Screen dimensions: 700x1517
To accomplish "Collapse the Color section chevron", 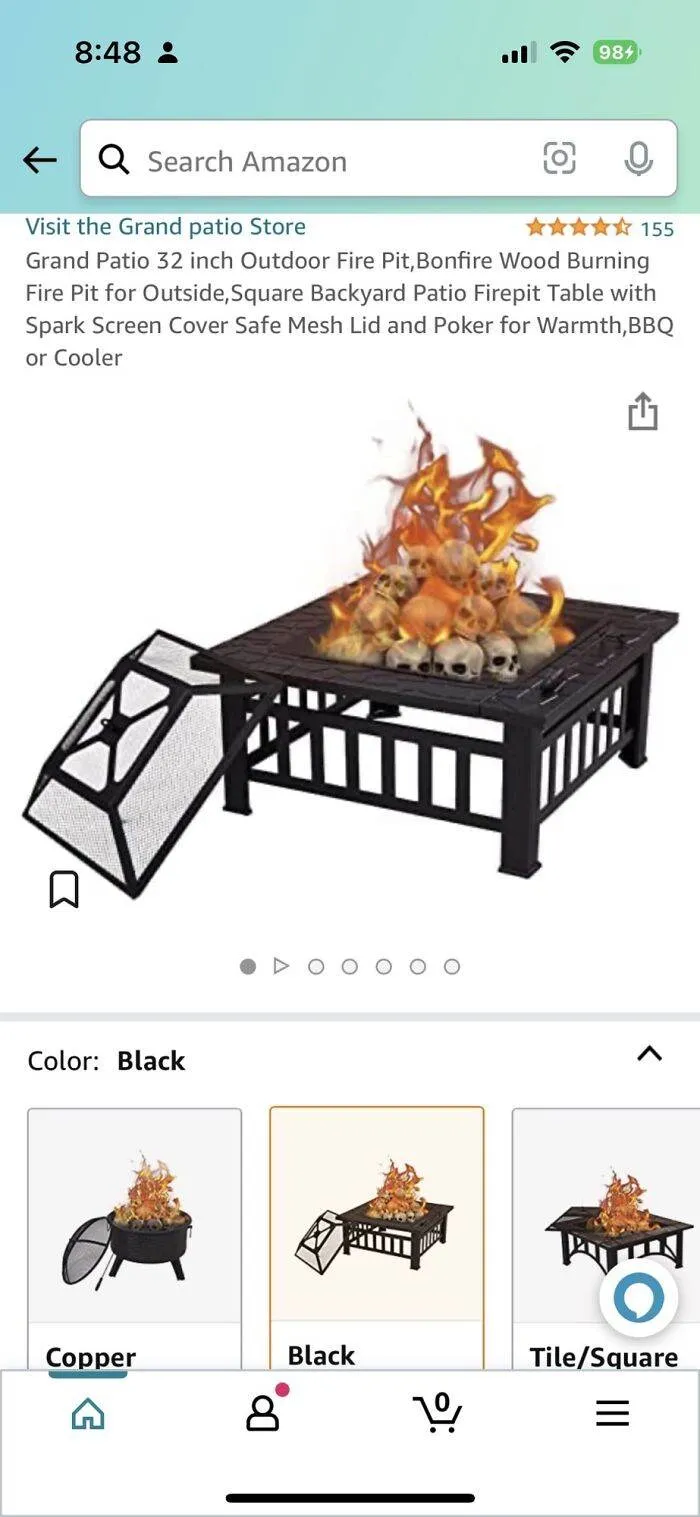I will pos(649,1053).
